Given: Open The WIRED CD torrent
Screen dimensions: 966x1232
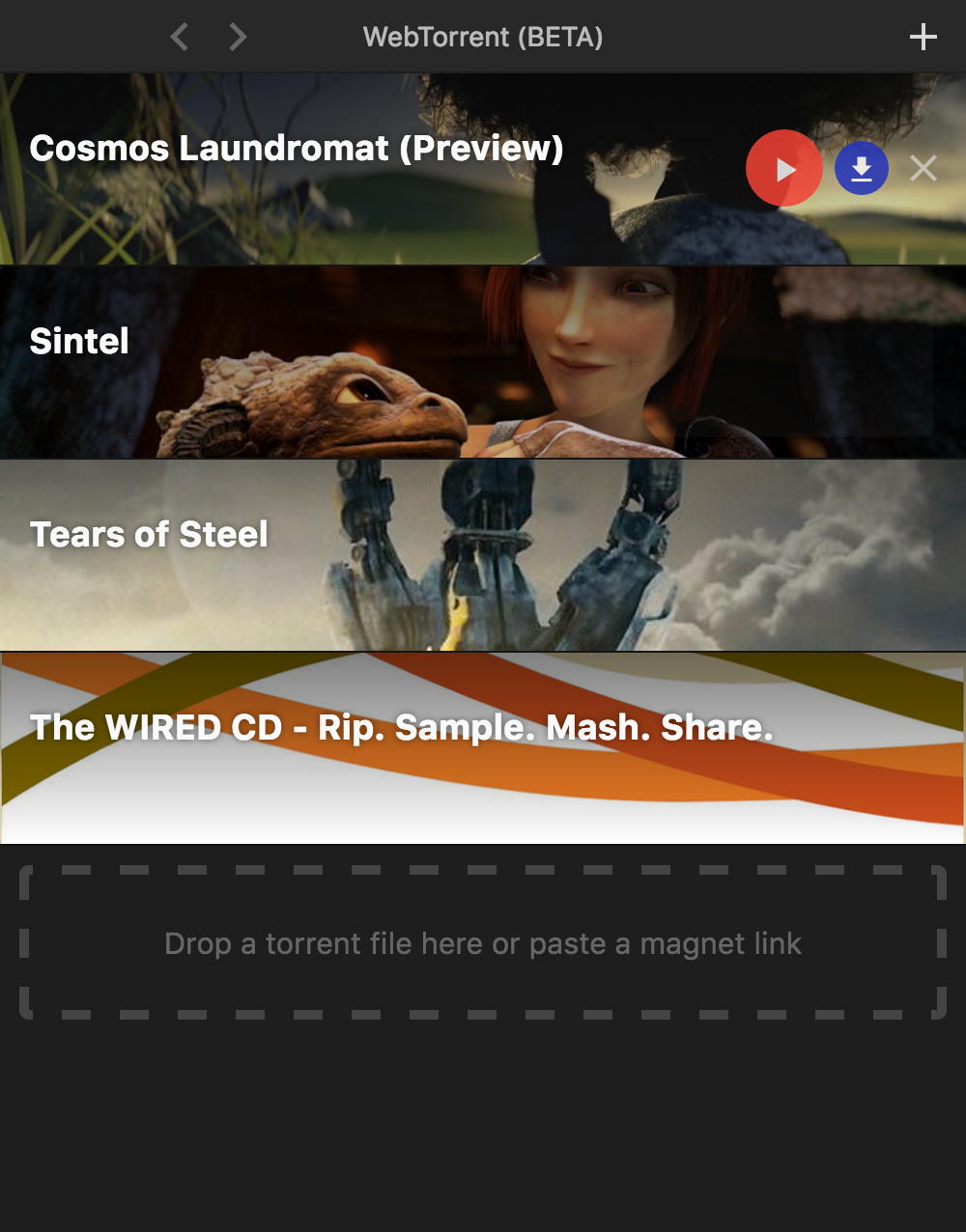Looking at the screenshot, I should (x=483, y=748).
